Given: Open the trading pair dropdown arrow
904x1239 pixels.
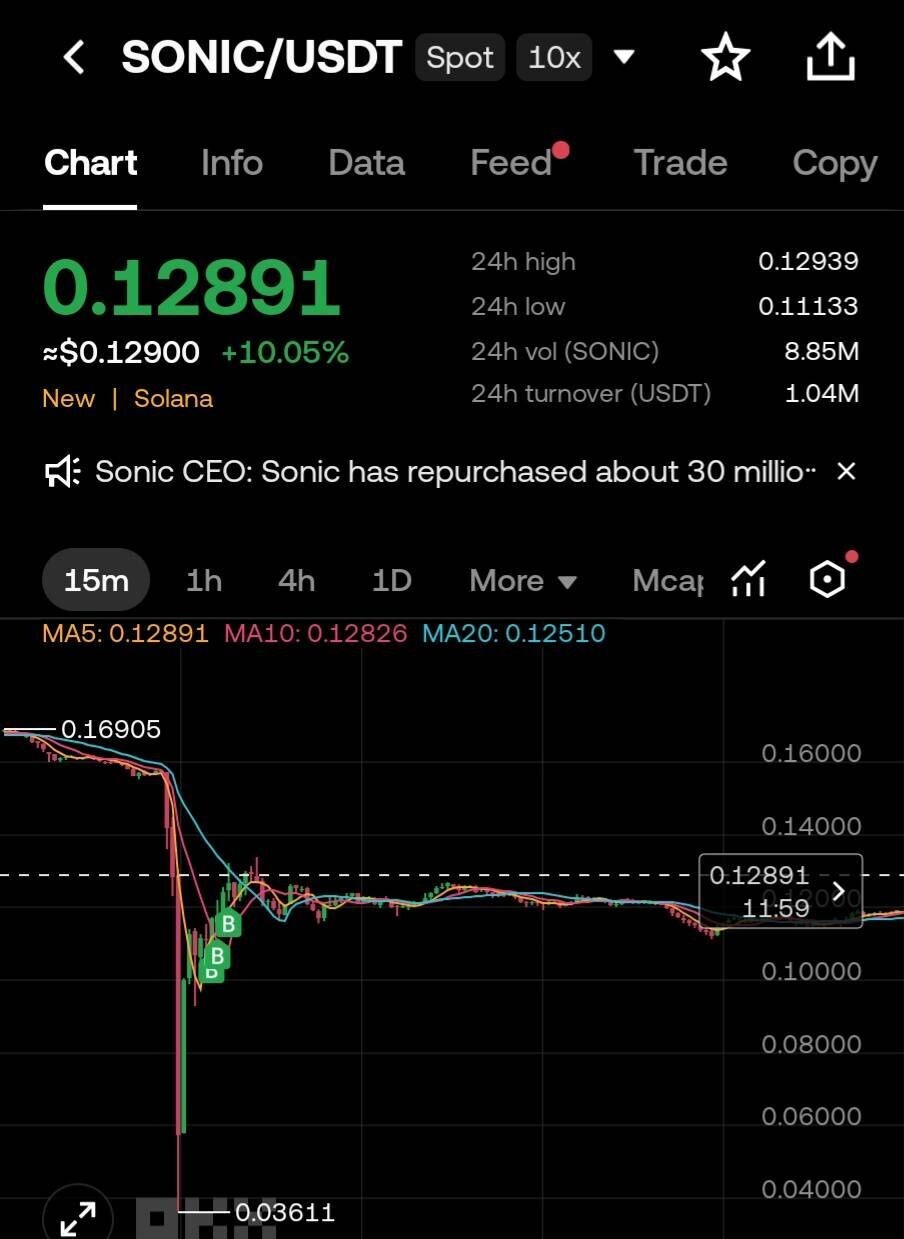Looking at the screenshot, I should (x=624, y=57).
